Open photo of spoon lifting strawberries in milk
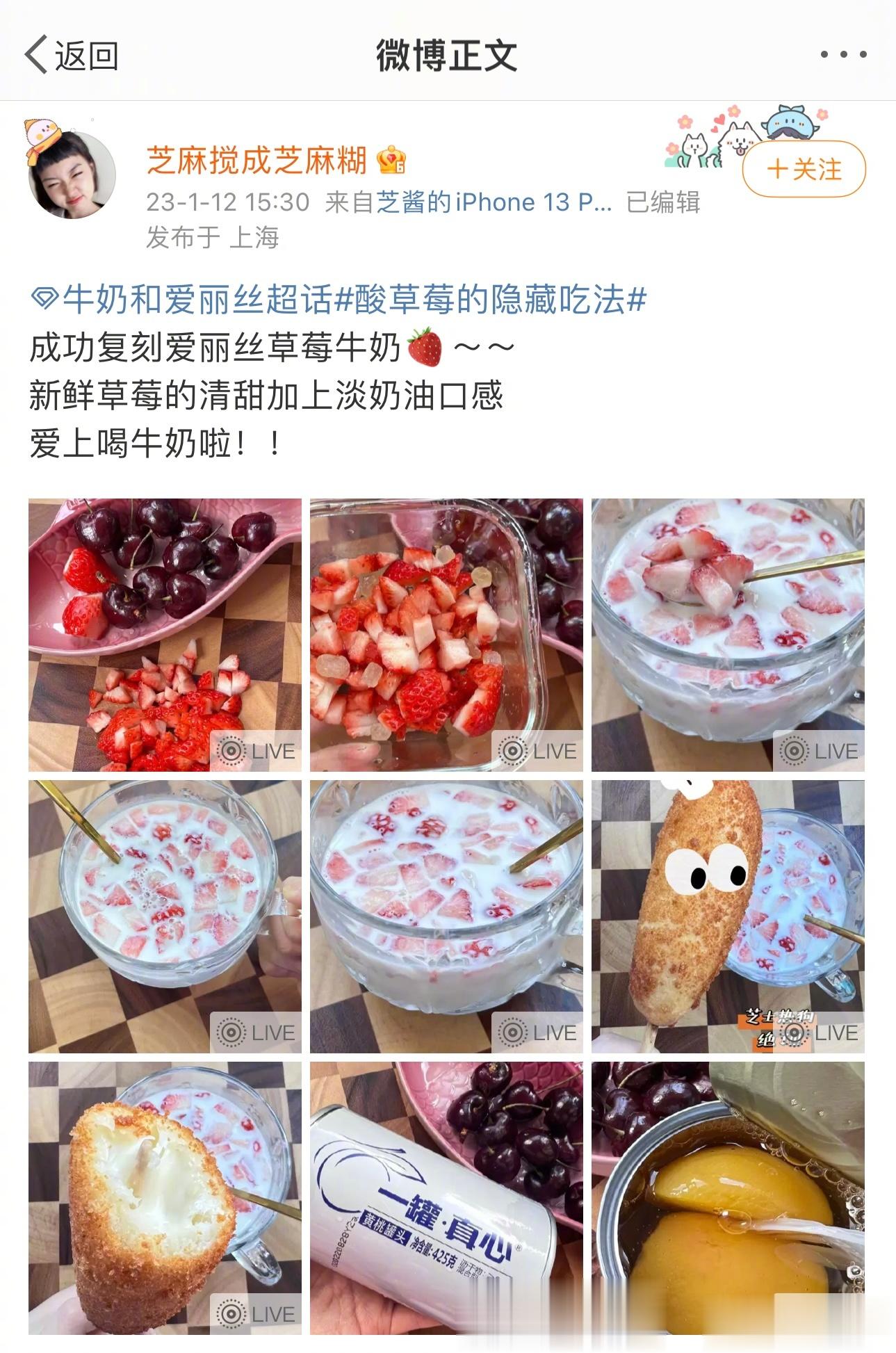This screenshot has height=1353, width=896. 728,635
